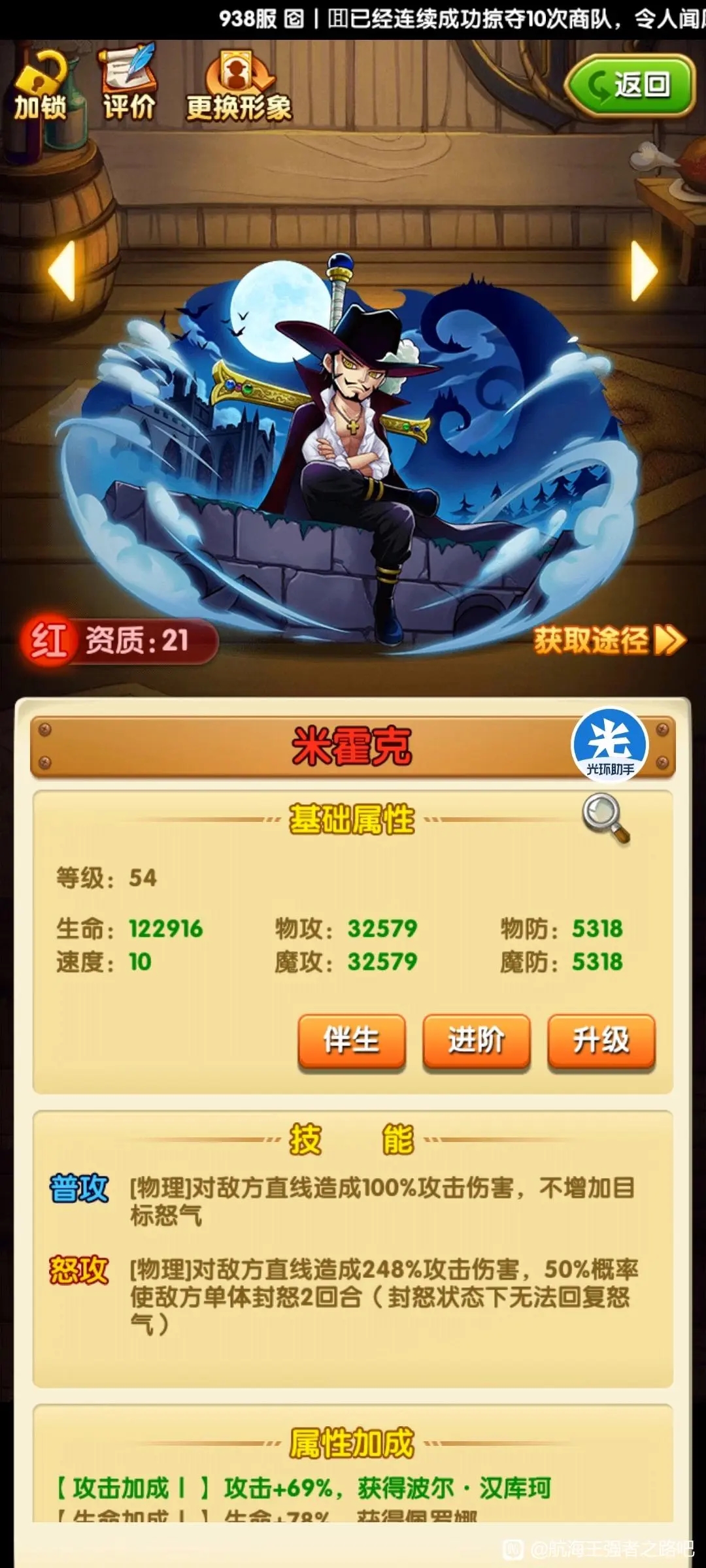Go to next character with right arrow

coord(643,270)
